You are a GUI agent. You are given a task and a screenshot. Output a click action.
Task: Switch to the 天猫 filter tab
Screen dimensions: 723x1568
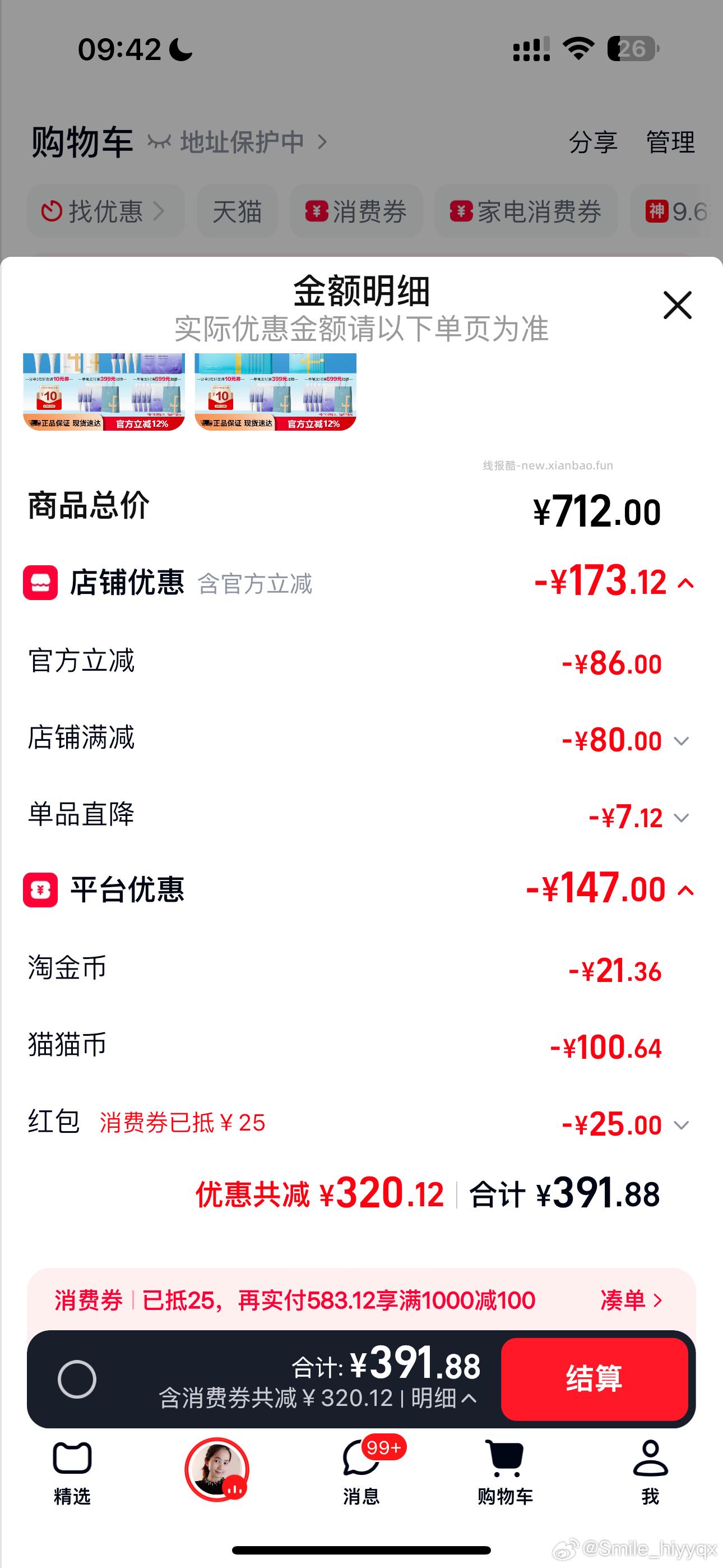[x=236, y=211]
